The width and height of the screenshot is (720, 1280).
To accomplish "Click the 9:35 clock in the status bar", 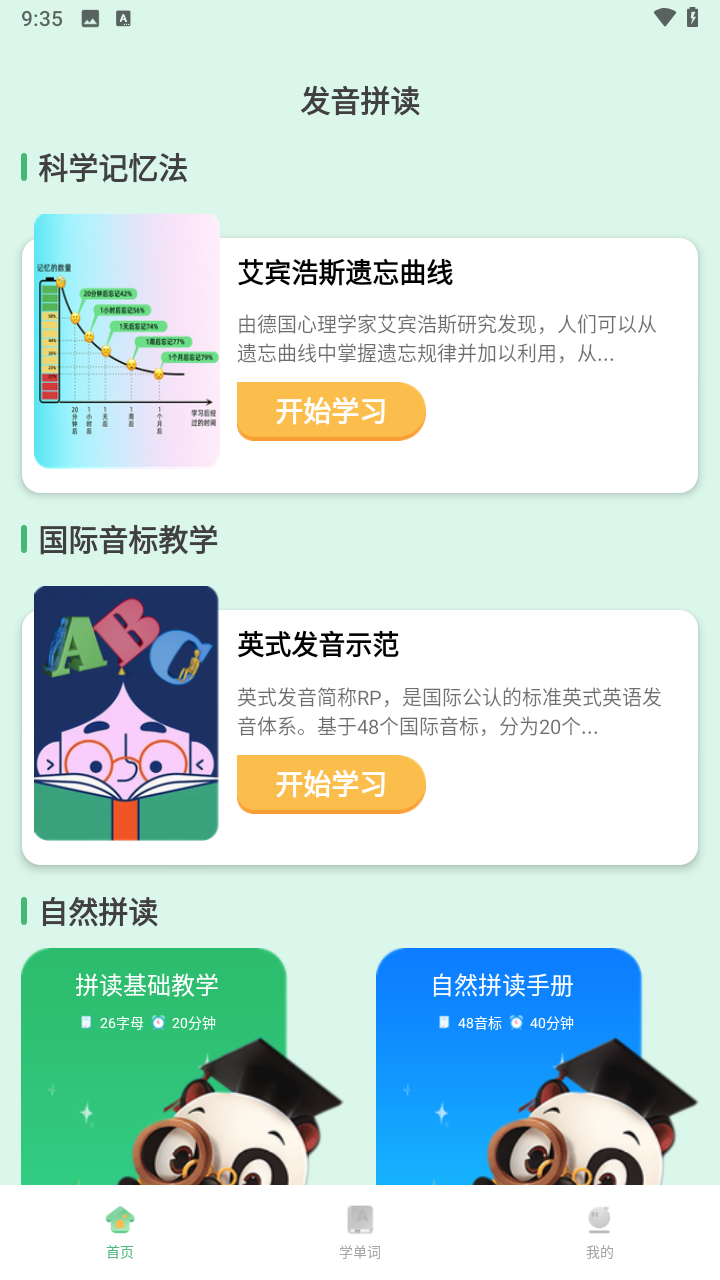I will click(x=42, y=17).
